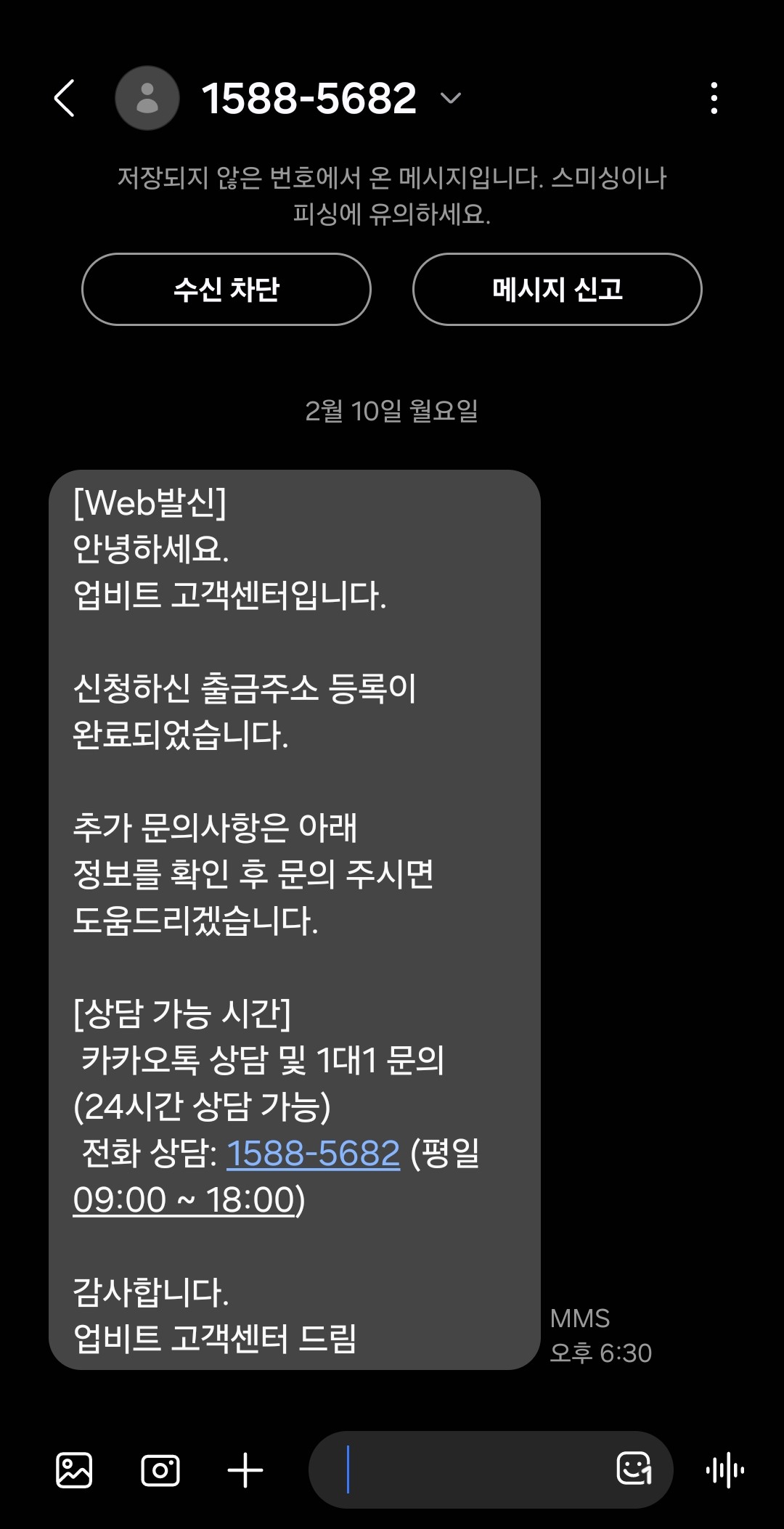The width and height of the screenshot is (784, 1529).
Task: Open the three-dot overflow menu
Action: point(714,98)
